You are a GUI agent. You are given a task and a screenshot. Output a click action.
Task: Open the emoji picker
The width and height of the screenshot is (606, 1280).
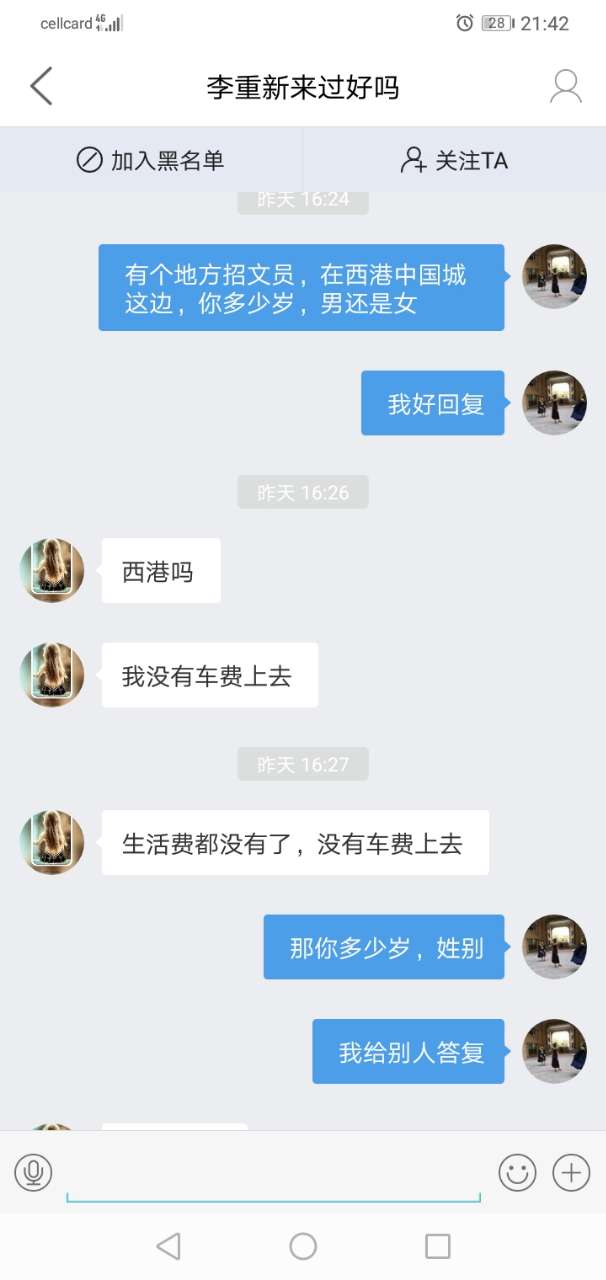click(x=517, y=1172)
